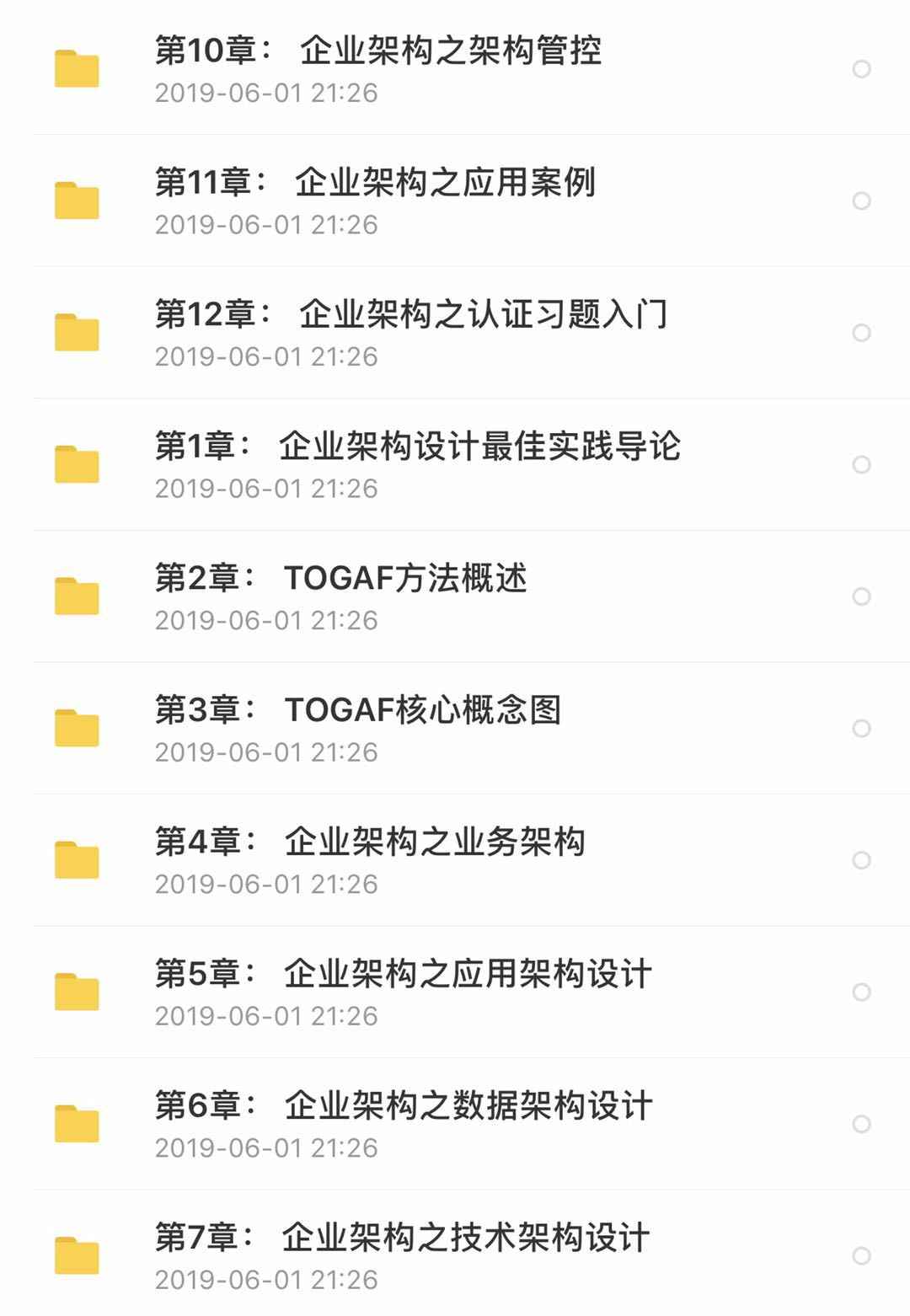910x1316 pixels.
Task: Tick the selection circle for 第11章
Action: [x=861, y=201]
